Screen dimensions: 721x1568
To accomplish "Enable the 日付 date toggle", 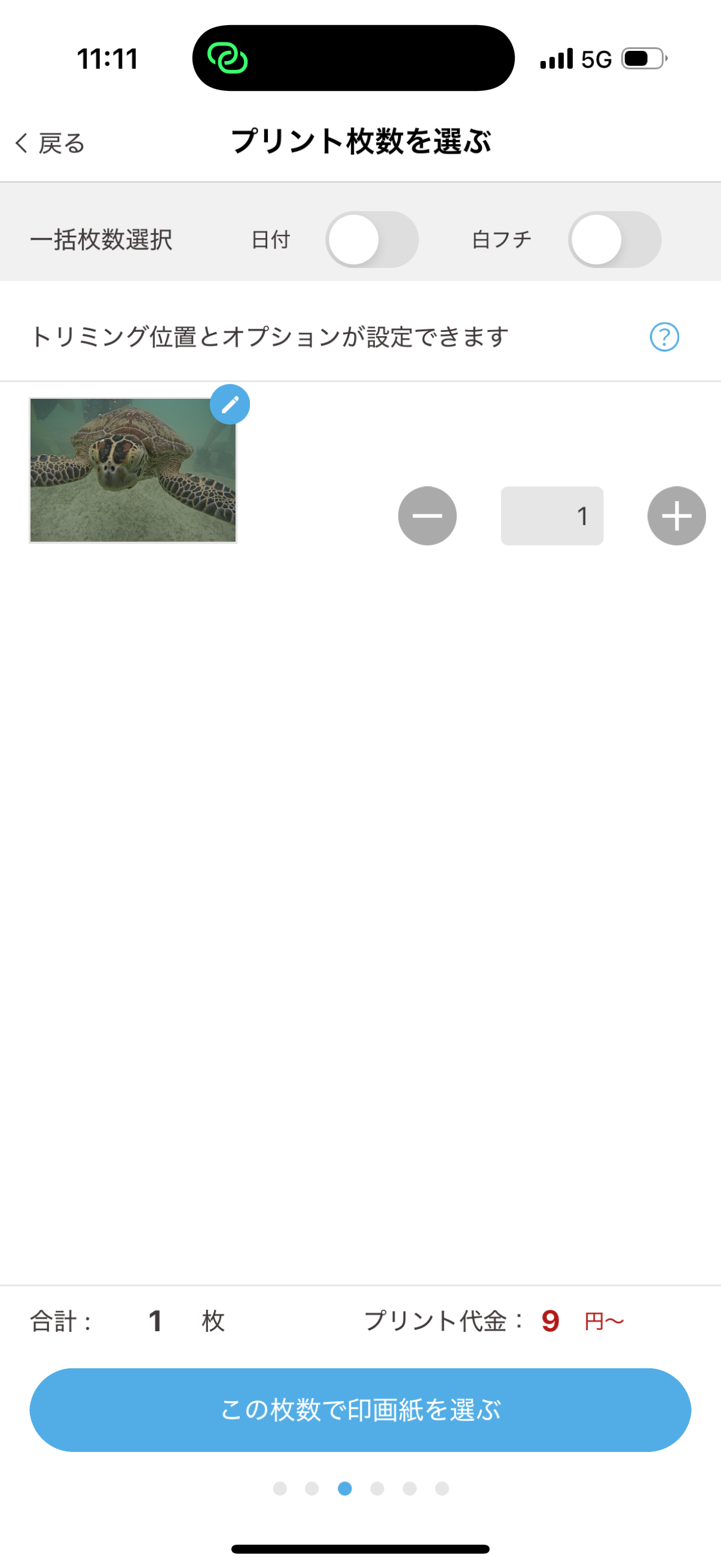I will click(x=372, y=239).
